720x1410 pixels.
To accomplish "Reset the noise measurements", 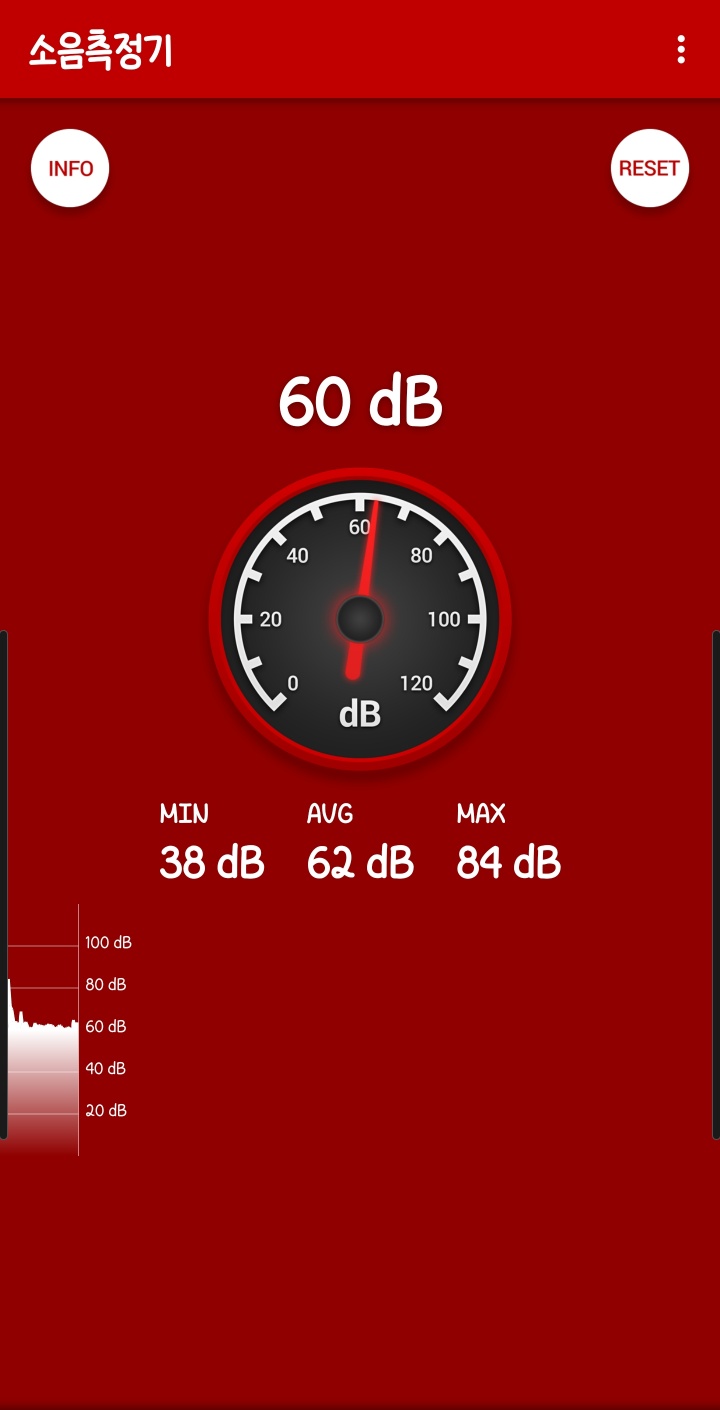I will point(649,168).
